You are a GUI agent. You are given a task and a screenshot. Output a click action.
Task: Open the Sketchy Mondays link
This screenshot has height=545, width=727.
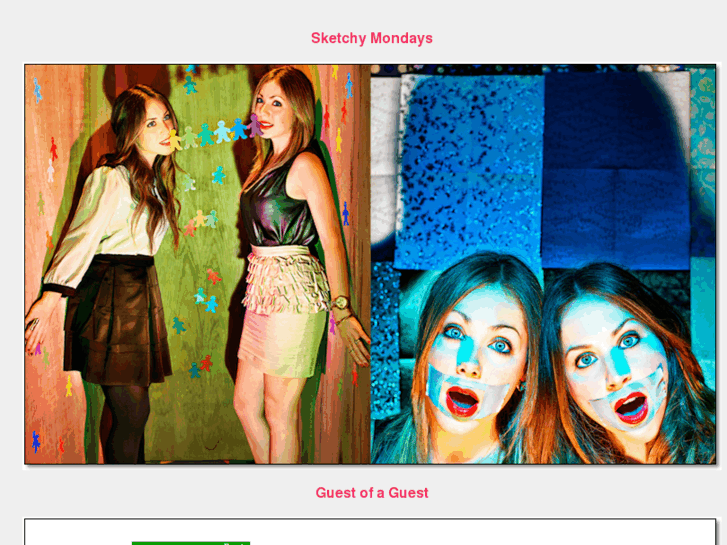(371, 38)
